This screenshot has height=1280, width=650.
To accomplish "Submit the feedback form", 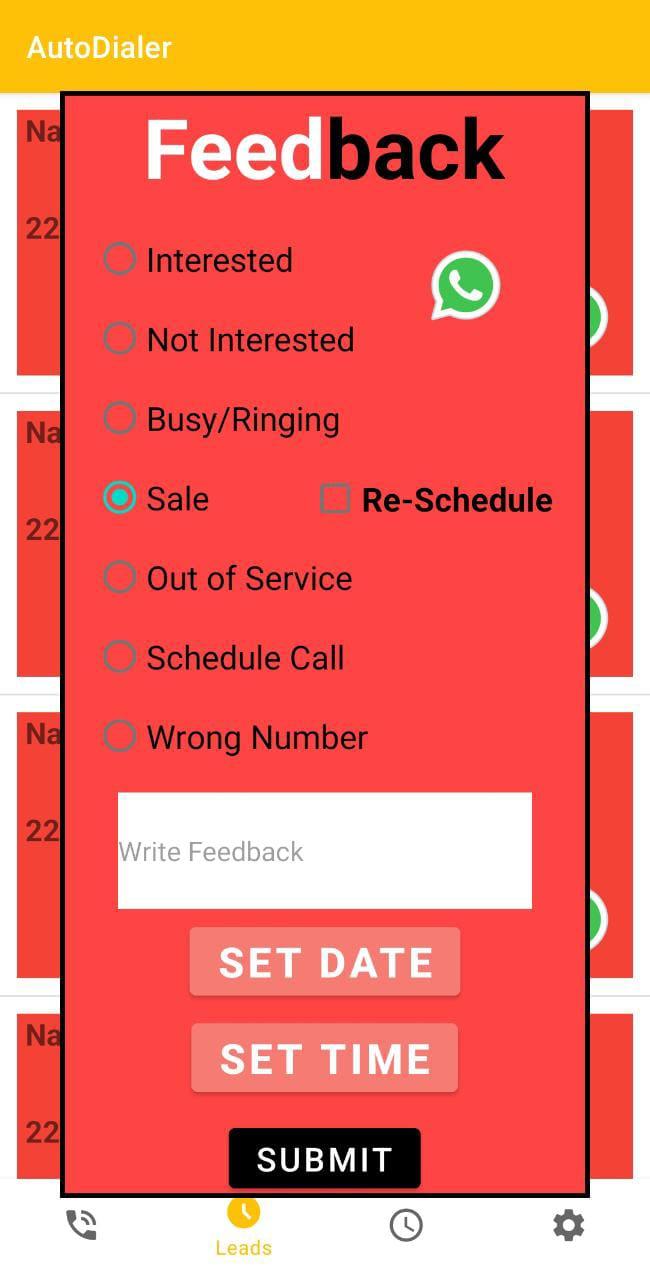I will 325,1159.
